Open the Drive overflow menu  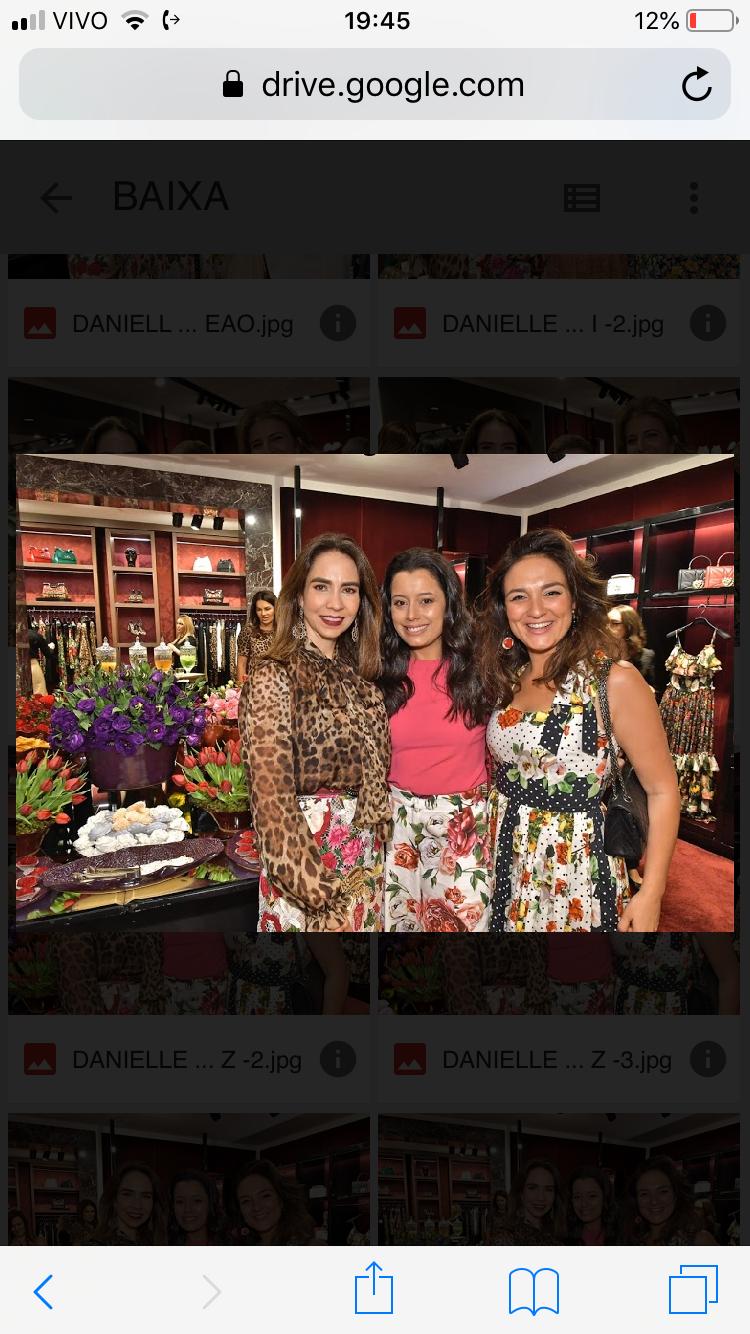[694, 198]
